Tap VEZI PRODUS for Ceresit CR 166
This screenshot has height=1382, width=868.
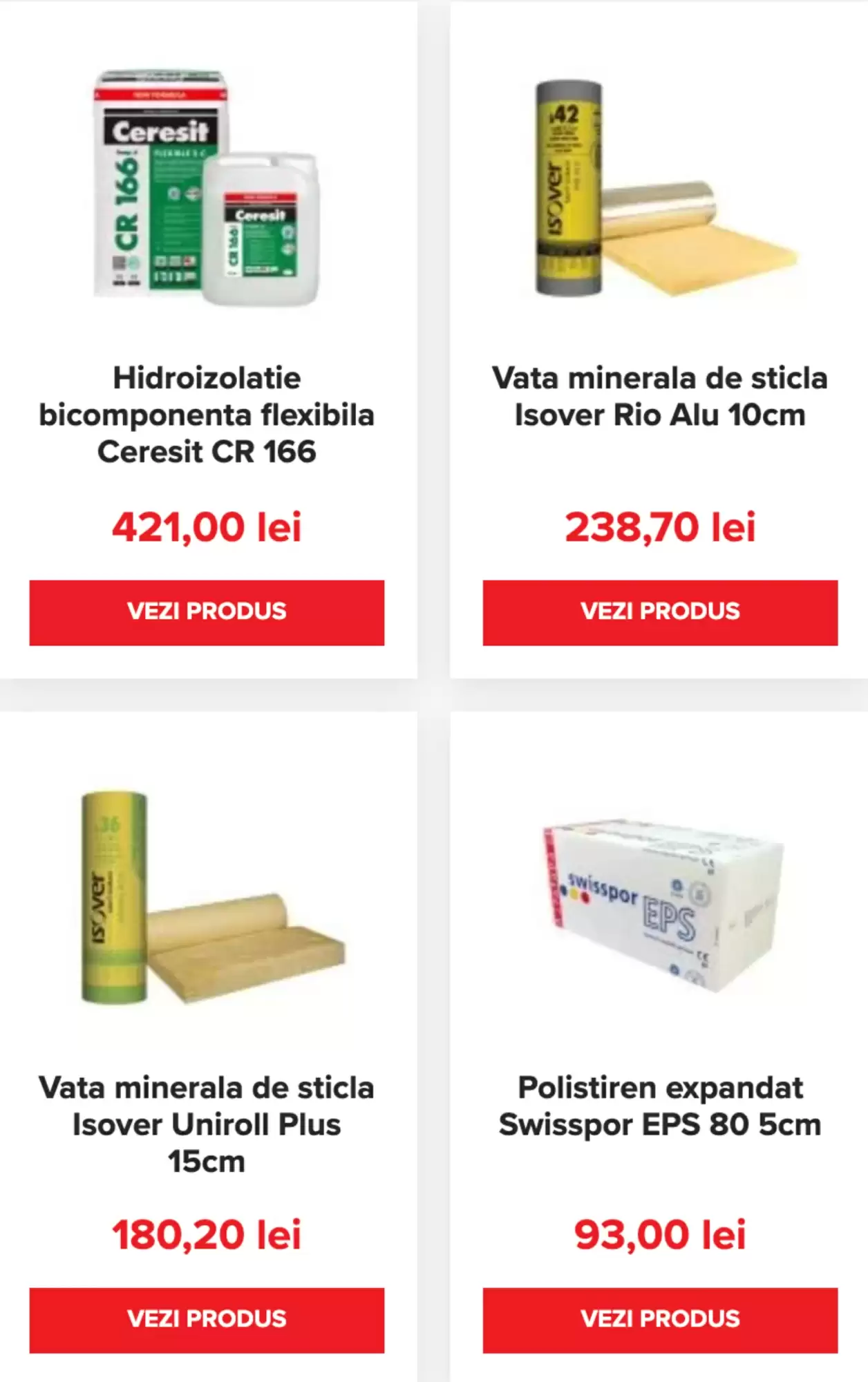point(207,612)
